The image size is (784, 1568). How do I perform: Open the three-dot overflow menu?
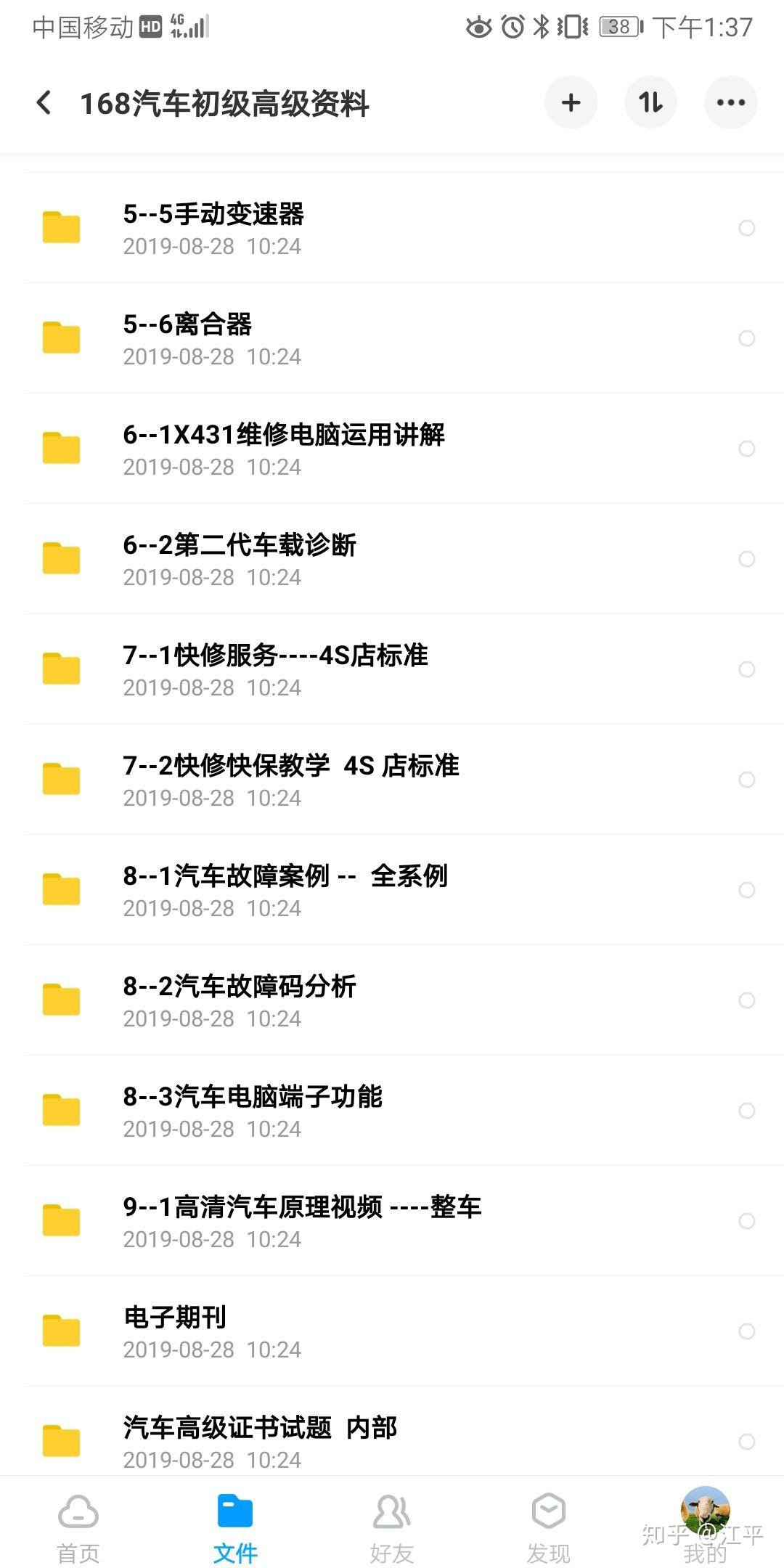click(730, 103)
